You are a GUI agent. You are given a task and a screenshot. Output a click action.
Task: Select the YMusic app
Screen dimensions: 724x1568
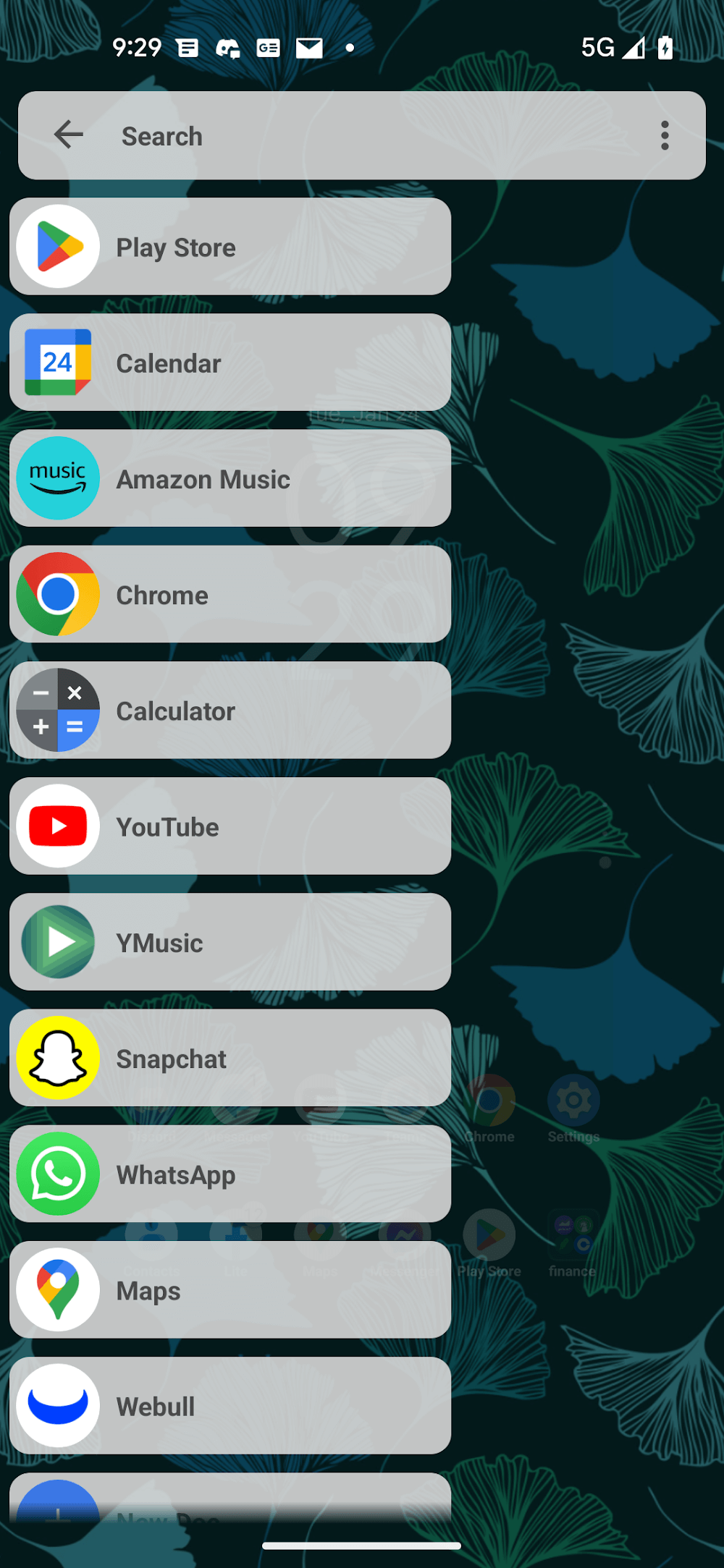(230, 941)
